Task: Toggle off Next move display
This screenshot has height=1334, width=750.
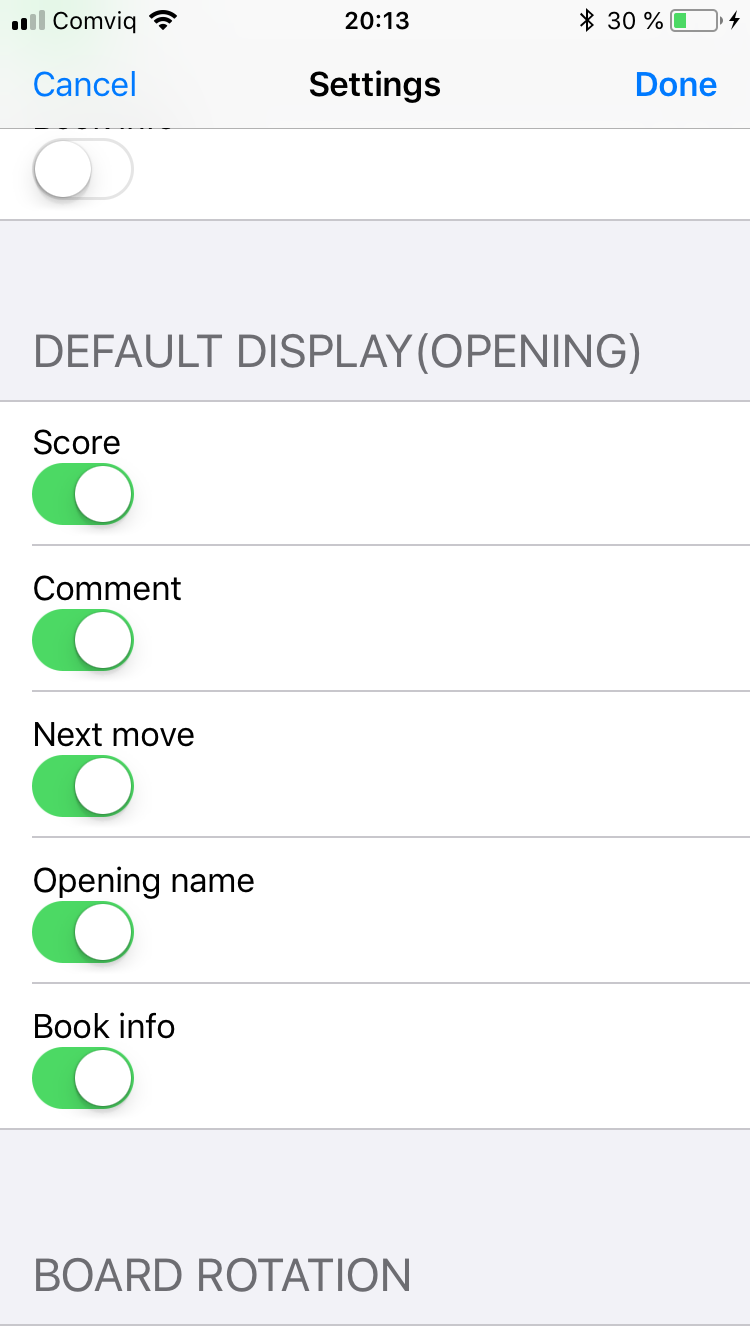Action: (x=83, y=786)
